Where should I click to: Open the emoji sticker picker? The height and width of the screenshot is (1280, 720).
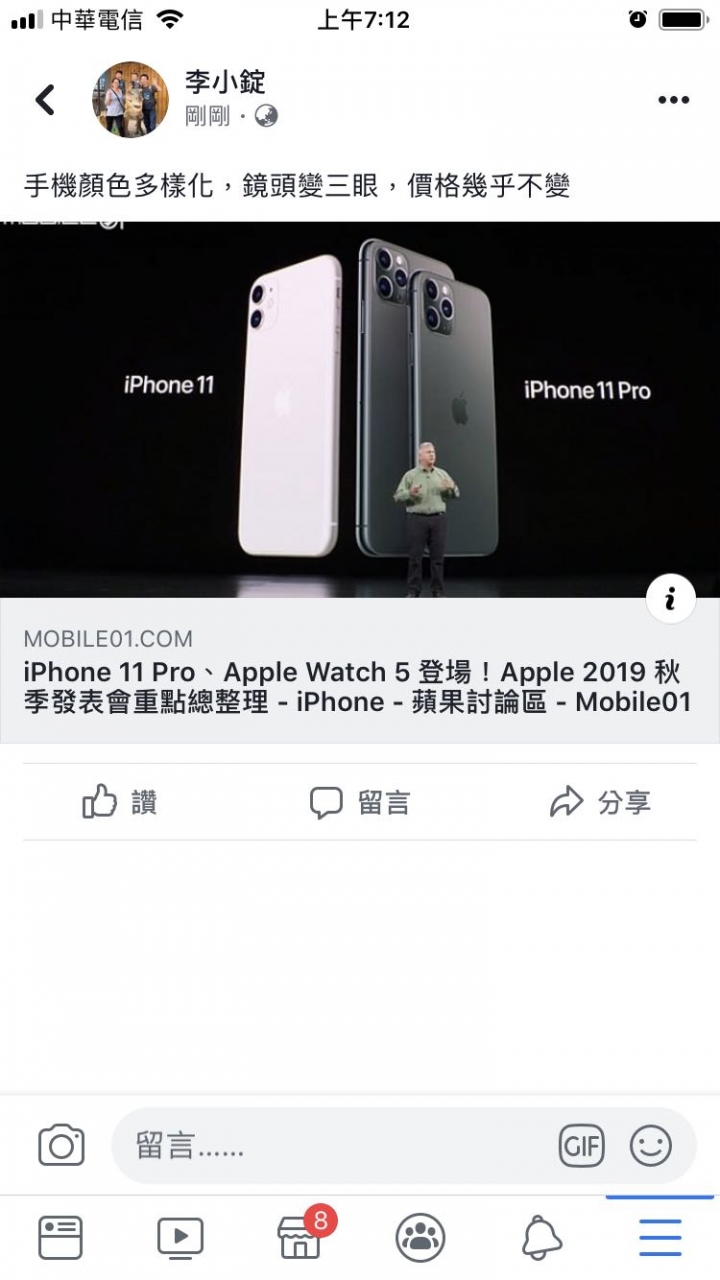tap(650, 1146)
